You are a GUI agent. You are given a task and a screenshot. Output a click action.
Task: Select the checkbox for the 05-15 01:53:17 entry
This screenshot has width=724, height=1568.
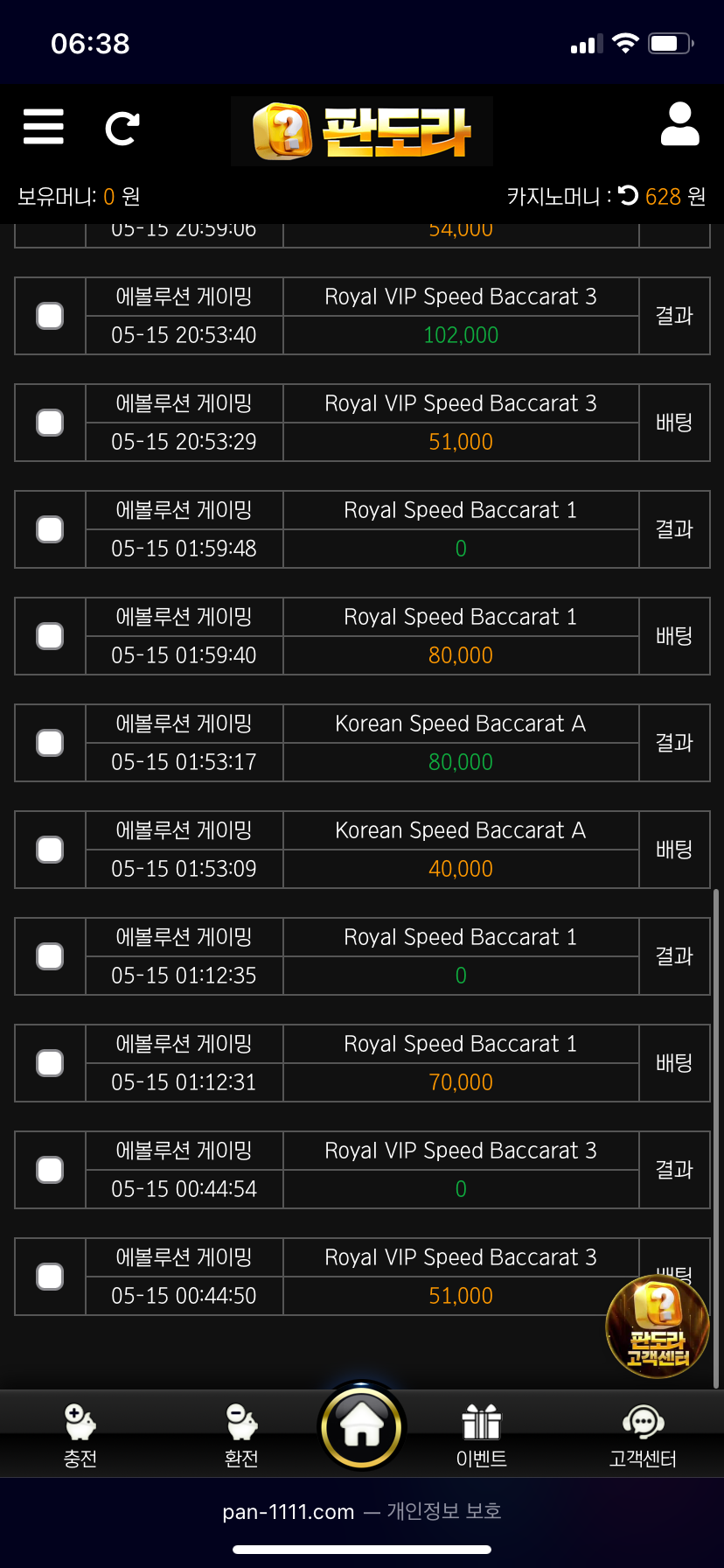click(50, 743)
